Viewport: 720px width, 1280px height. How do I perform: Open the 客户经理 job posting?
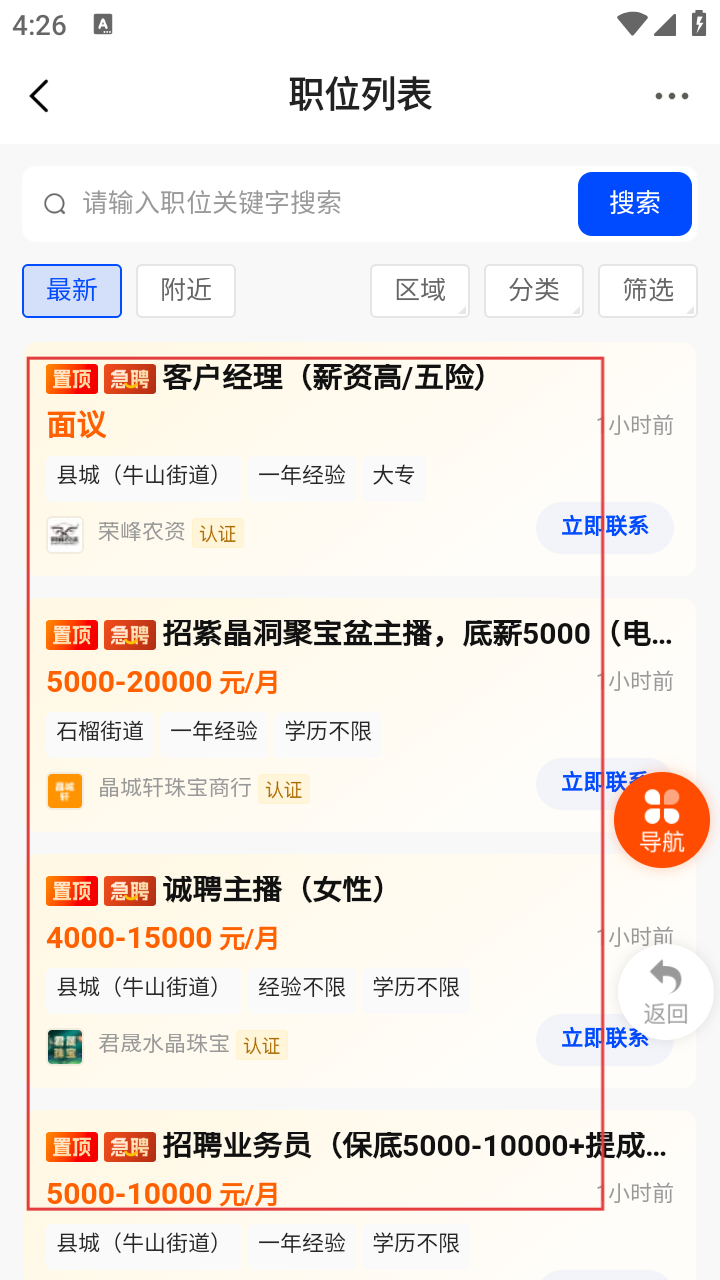[325, 378]
